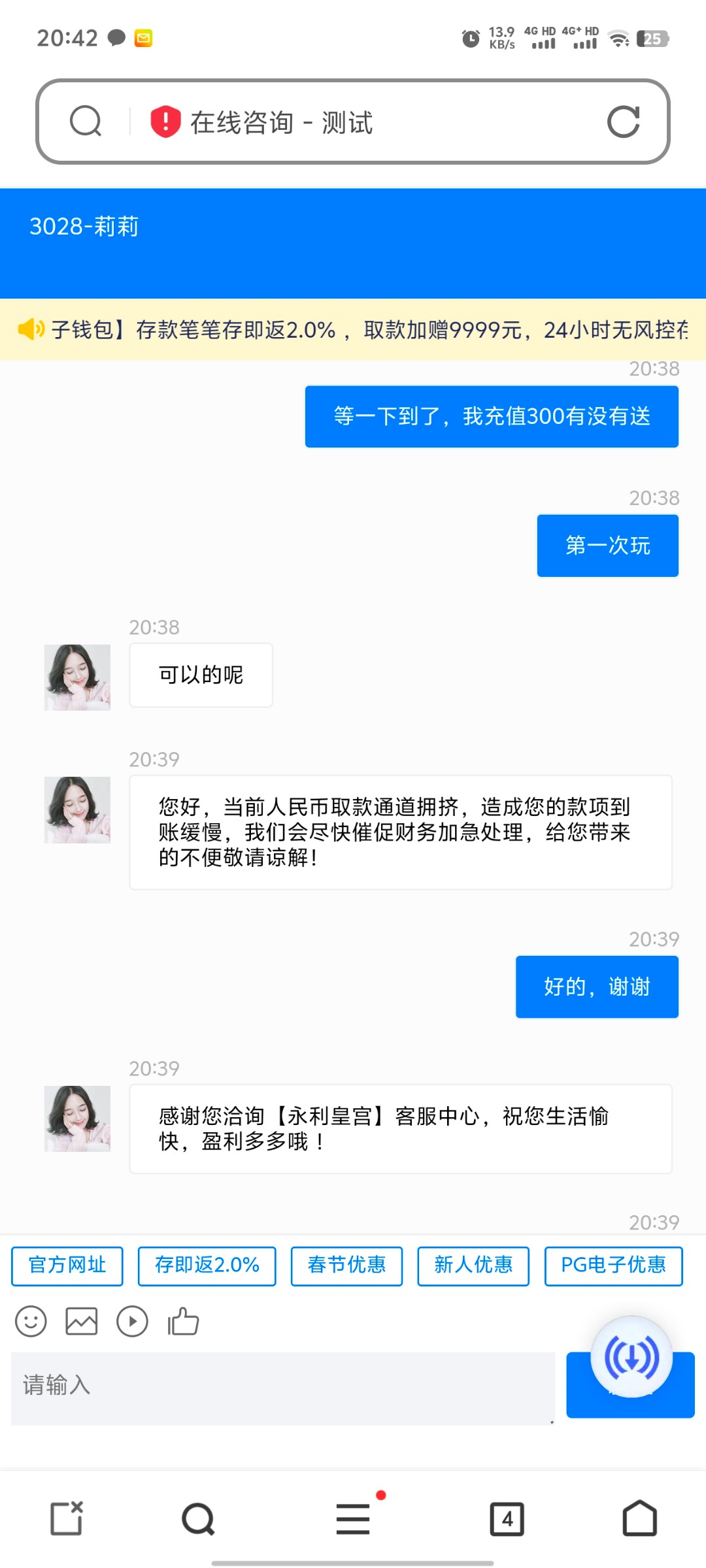
Task: Select the 官方网址 quick reply chip
Action: 67,1266
